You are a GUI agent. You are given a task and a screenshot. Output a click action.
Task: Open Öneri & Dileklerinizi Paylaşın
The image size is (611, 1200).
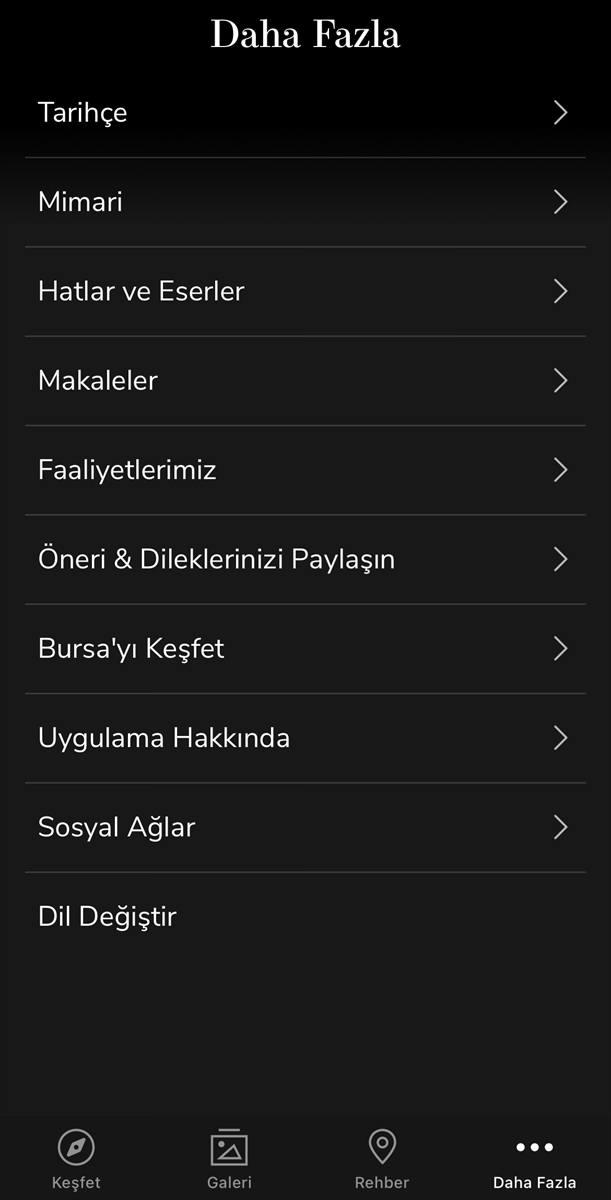pos(305,559)
